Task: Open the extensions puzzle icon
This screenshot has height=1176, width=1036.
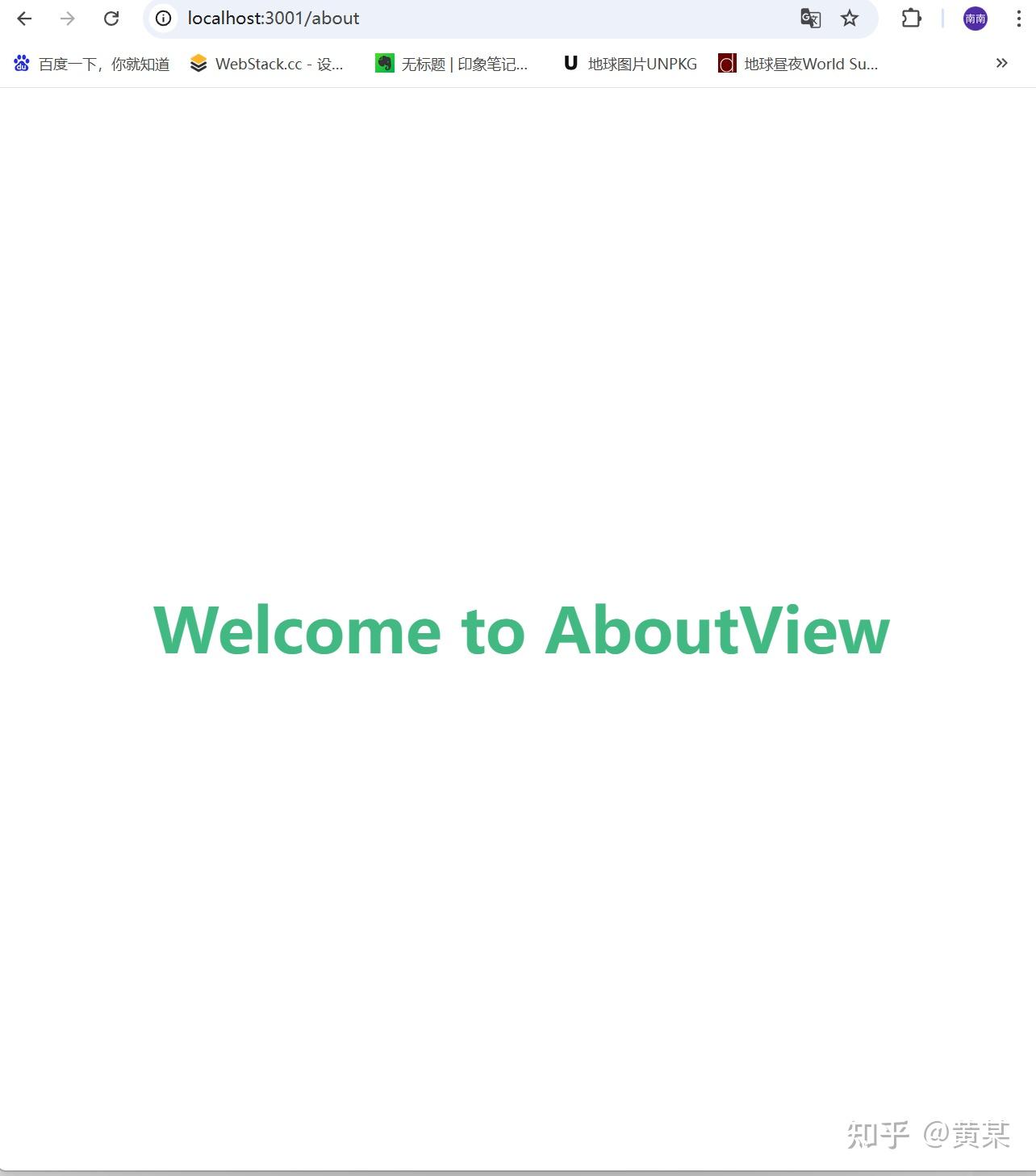Action: 911,19
